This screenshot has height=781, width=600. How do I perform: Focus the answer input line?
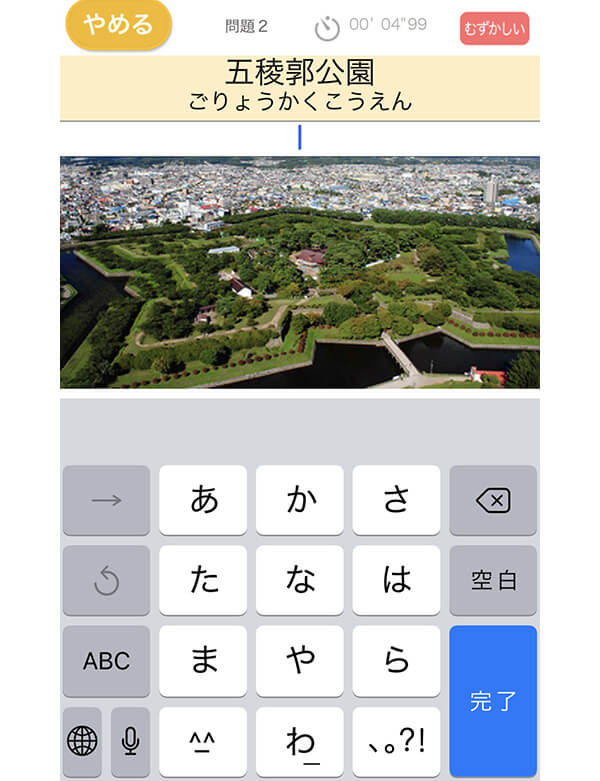pyautogui.click(x=299, y=137)
